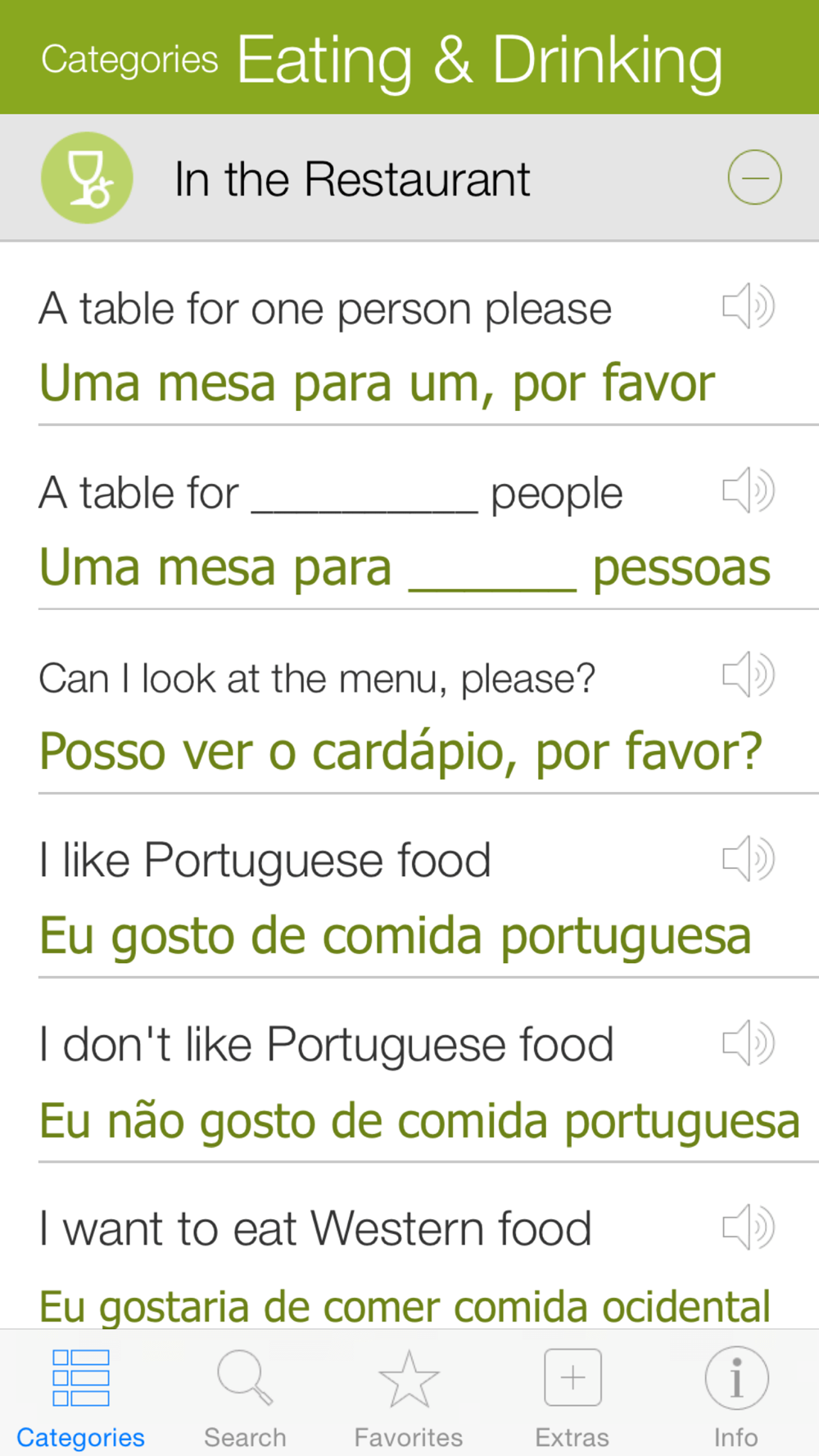Play audio for 'I don't like Portuguese food'

[x=749, y=1043]
